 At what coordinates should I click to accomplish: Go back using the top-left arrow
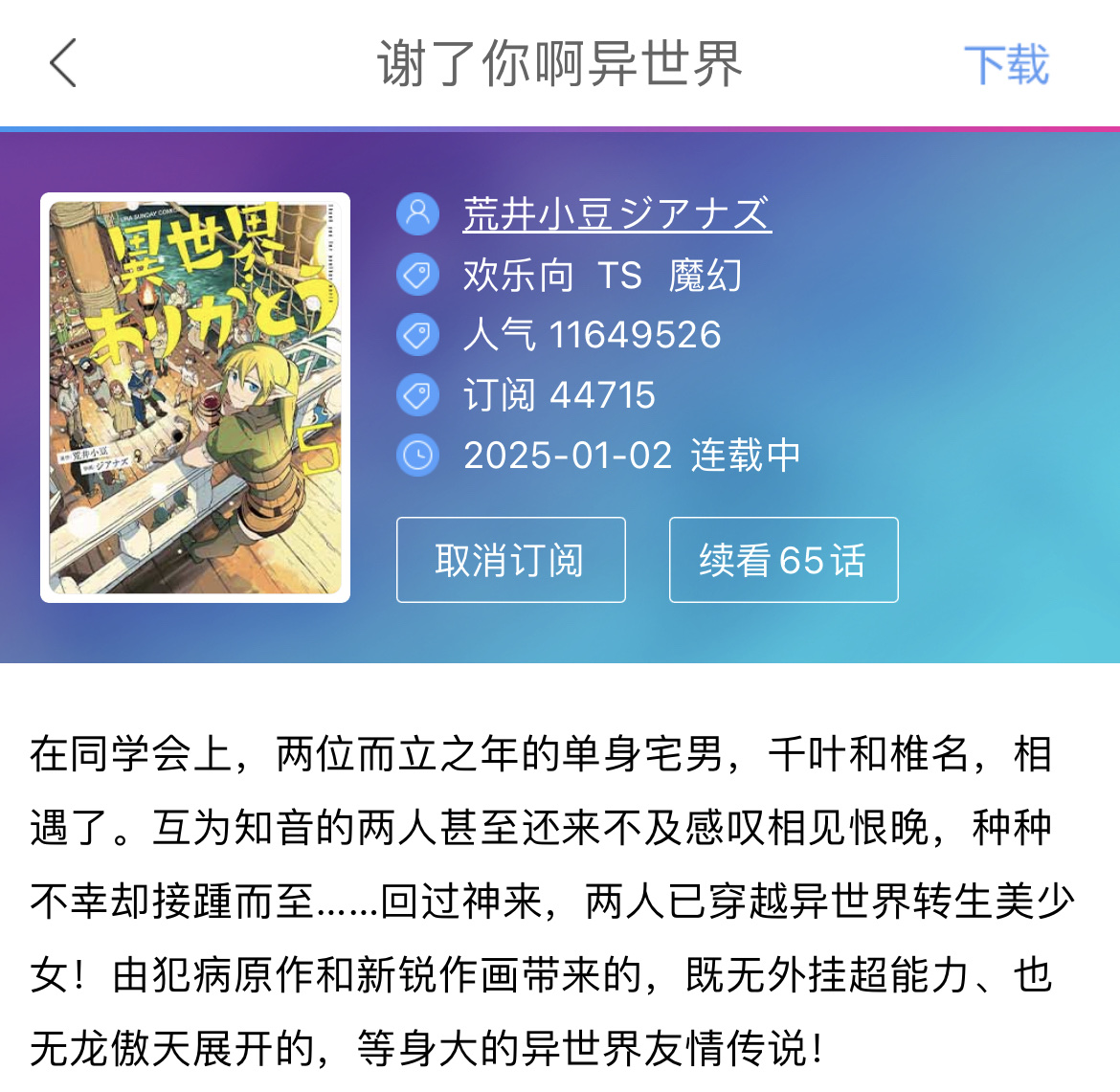63,64
